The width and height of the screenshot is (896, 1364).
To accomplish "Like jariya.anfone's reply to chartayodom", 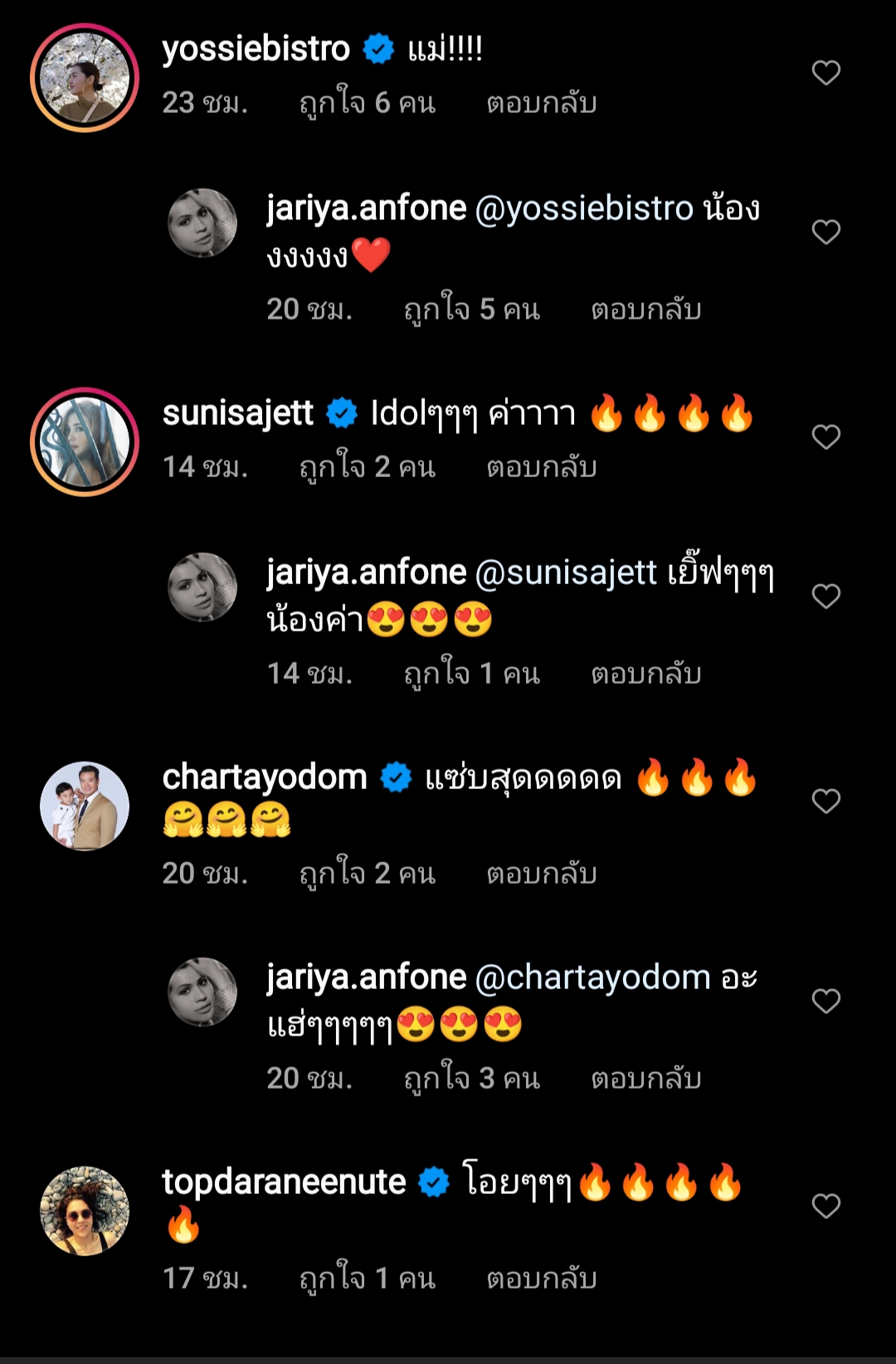I will [x=825, y=1001].
